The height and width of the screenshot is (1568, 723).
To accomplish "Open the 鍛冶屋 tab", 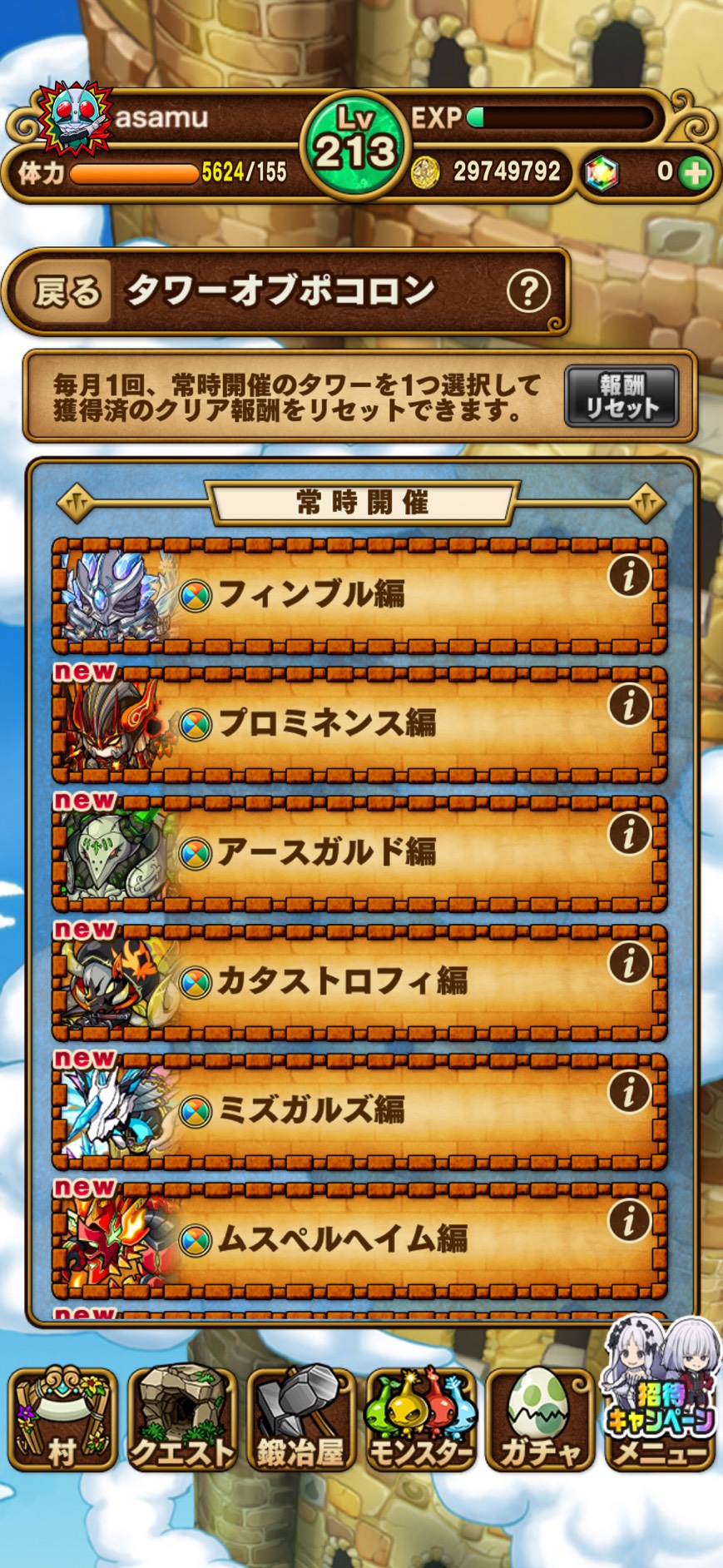I will click(301, 1419).
